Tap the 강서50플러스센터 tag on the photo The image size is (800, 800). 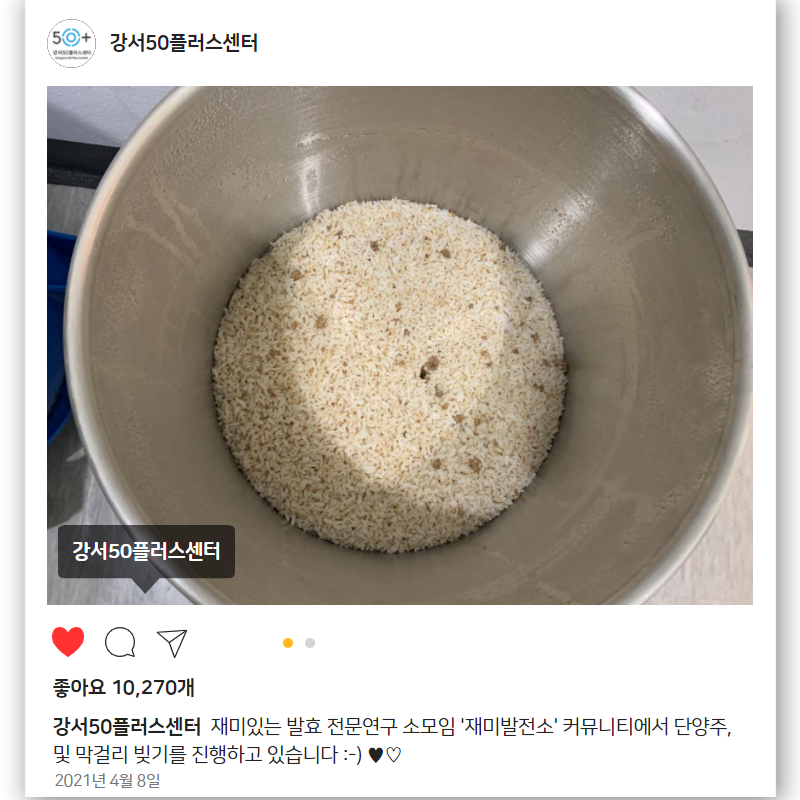point(146,551)
